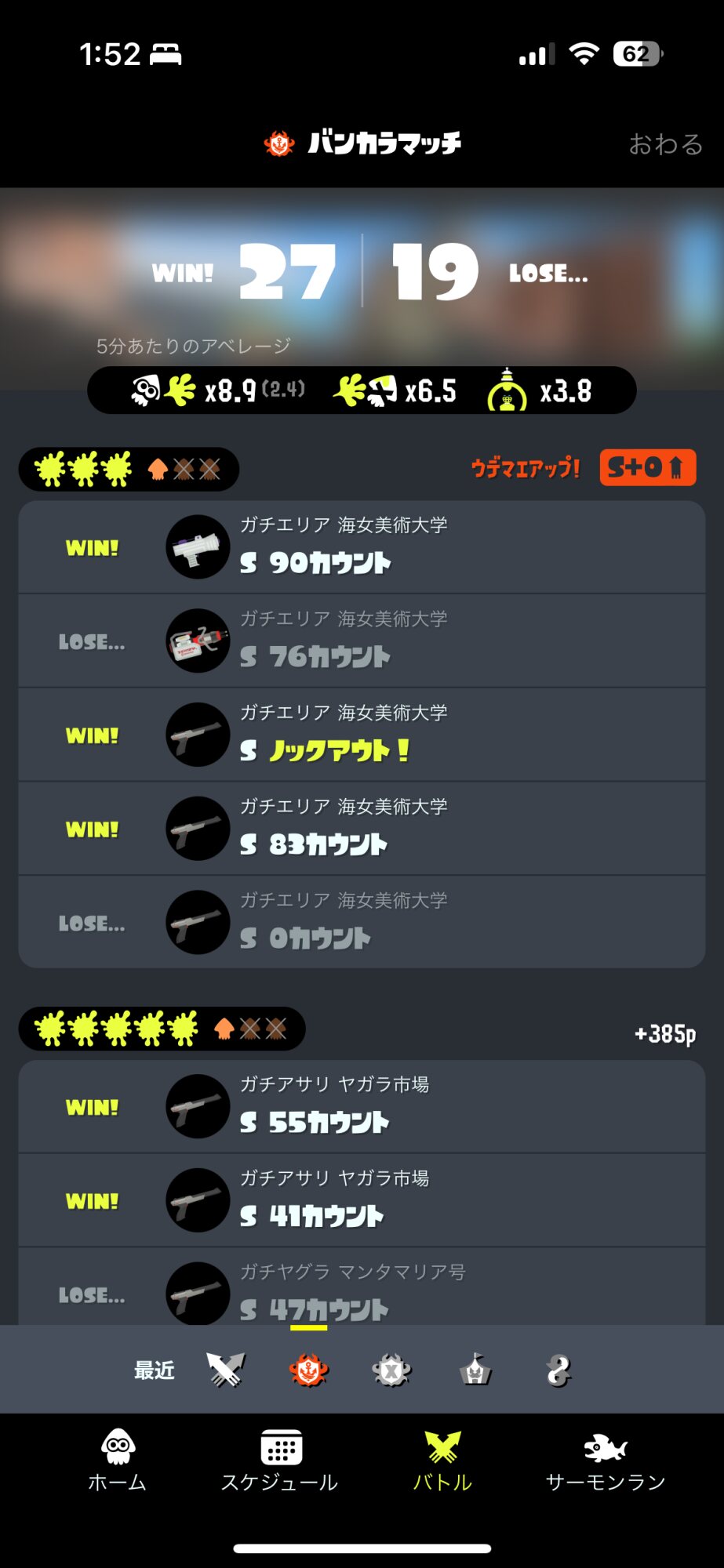Screen dimensions: 724x1568
Task: Go to the ホーム tab
Action: (x=118, y=1460)
